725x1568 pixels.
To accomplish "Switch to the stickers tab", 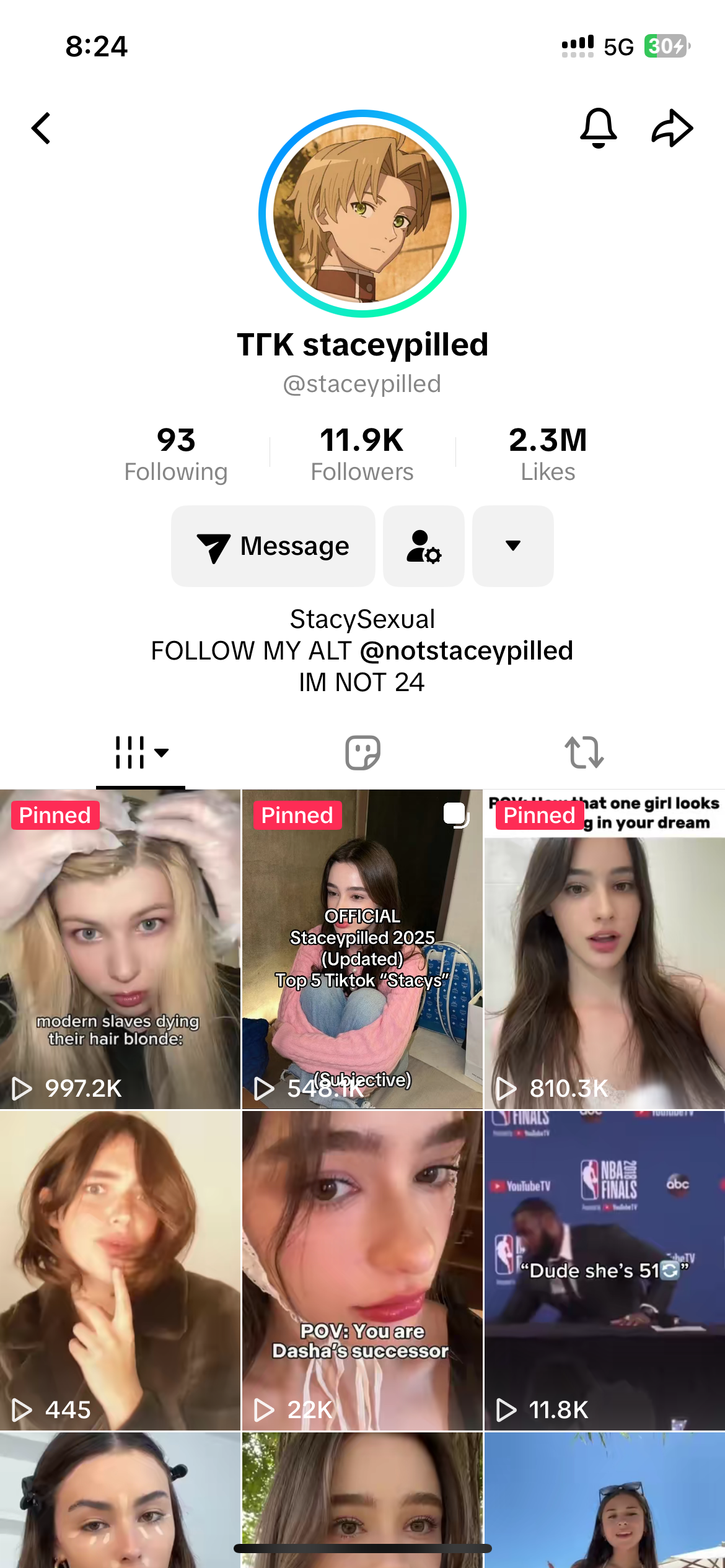I will pyautogui.click(x=362, y=752).
